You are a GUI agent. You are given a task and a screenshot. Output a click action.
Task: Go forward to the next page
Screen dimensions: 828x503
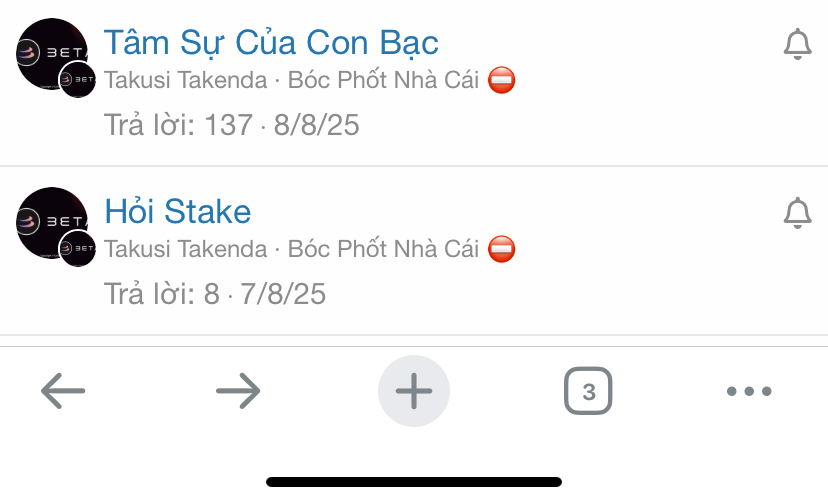pyautogui.click(x=238, y=391)
